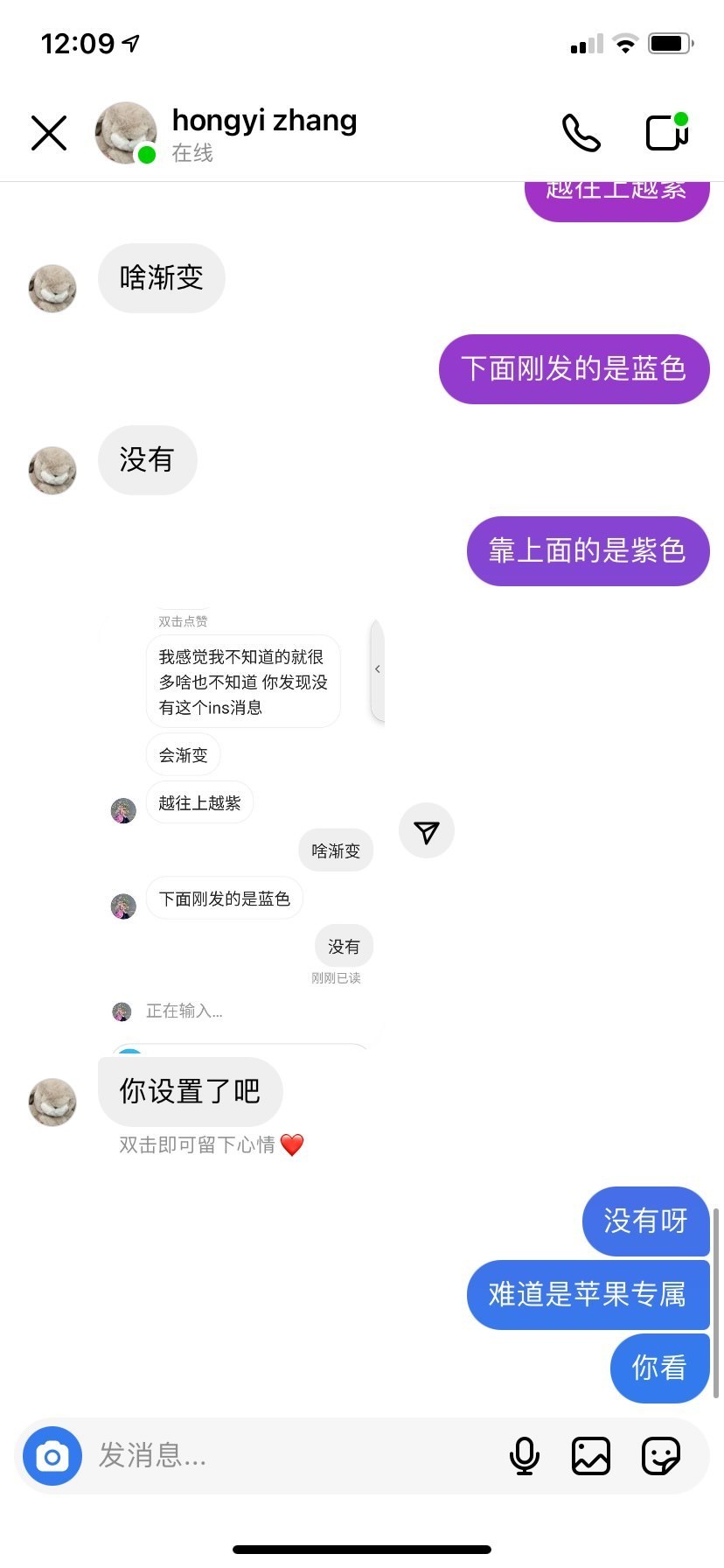Pick a photo from the gallery icon
This screenshot has width=724, height=1568.
591,1456
